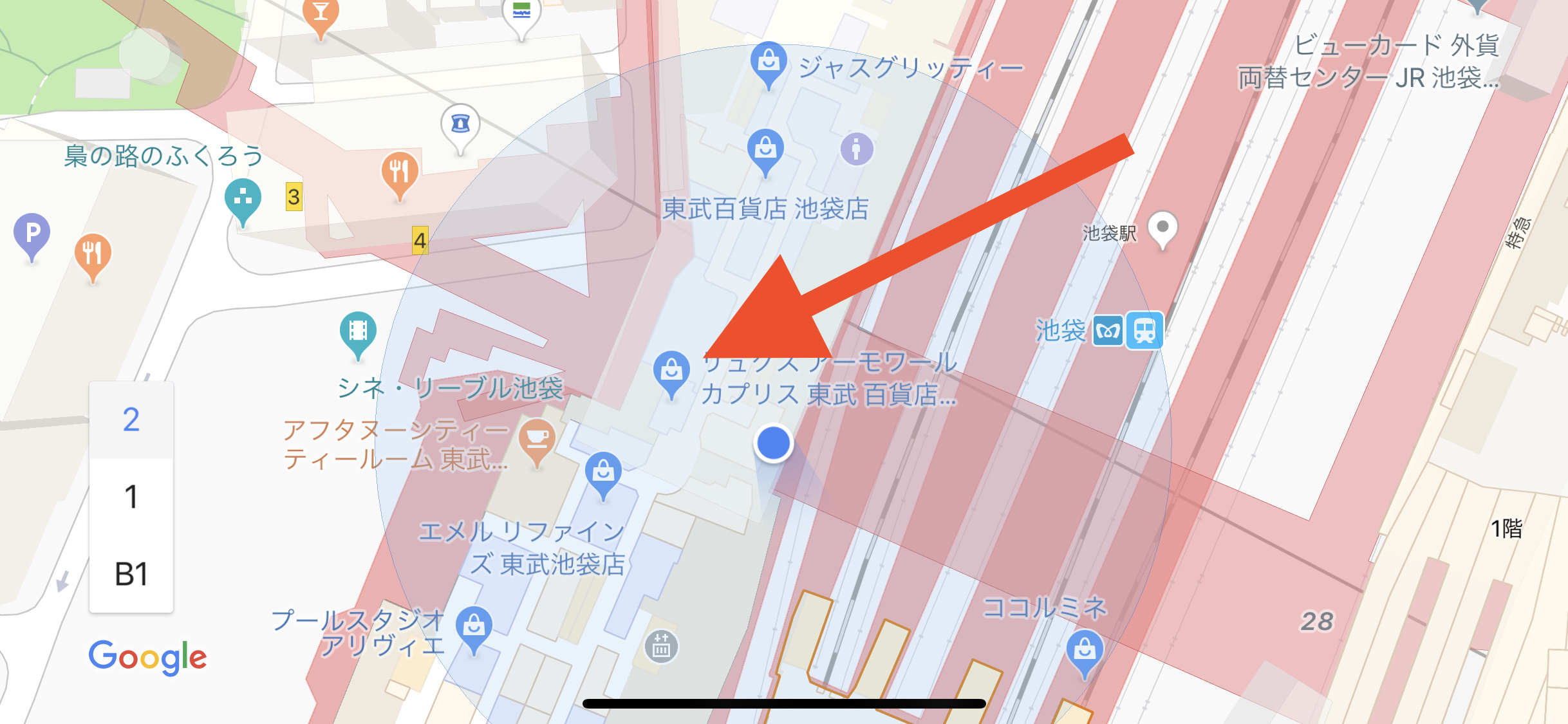The width and height of the screenshot is (1568, 724).
Task: Open エメル リファインズ 東武池袋店 pin
Action: pos(603,472)
